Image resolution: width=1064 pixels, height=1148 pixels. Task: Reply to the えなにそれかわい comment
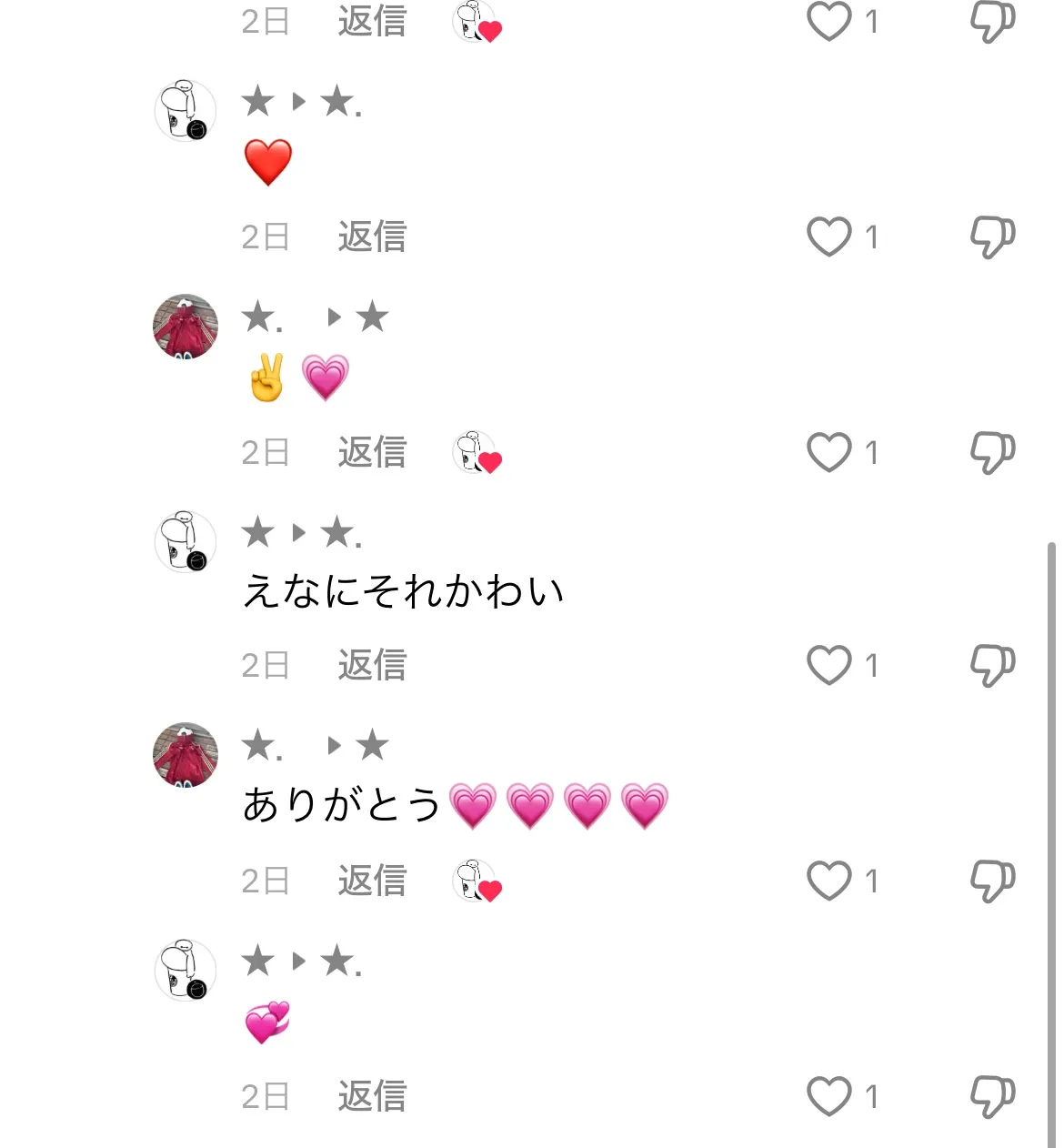click(x=372, y=665)
